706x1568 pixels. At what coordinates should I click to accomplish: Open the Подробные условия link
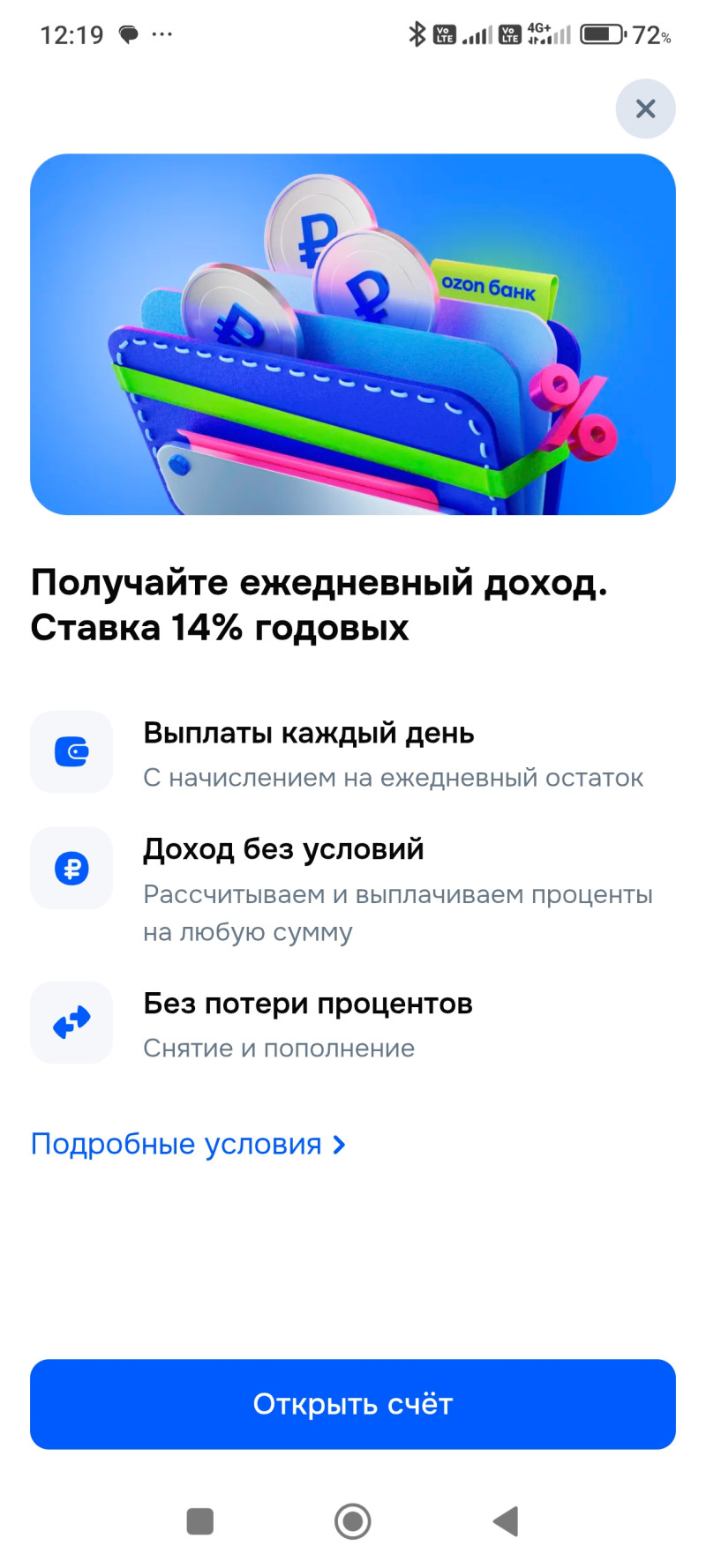187,1145
